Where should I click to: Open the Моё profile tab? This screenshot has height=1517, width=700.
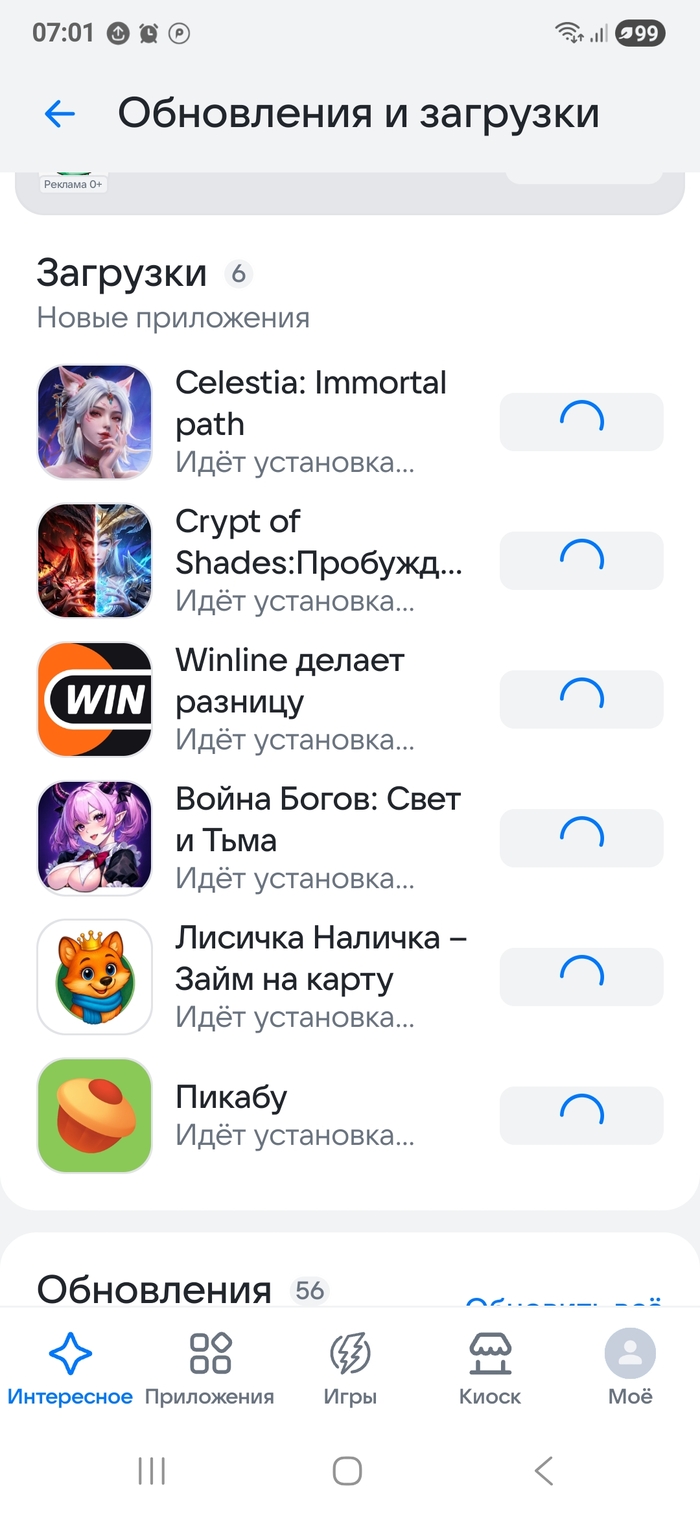pos(630,1368)
